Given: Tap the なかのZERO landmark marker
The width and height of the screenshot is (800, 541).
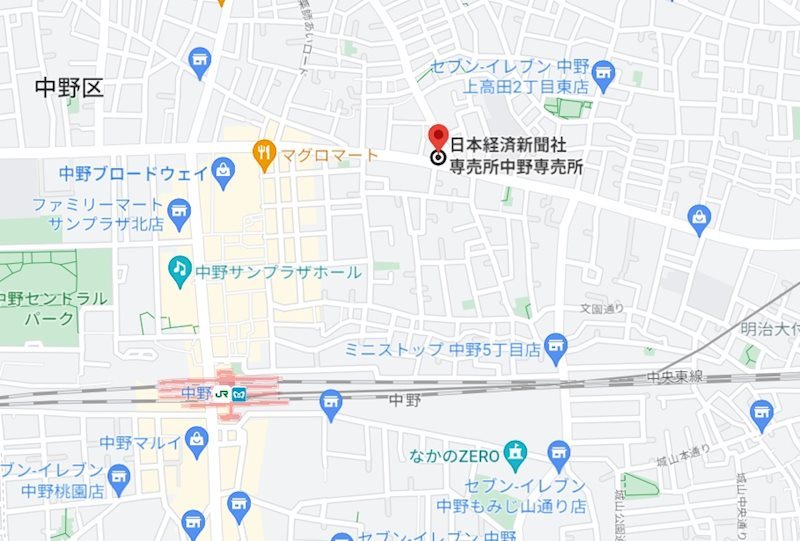Looking at the screenshot, I should click(x=515, y=453).
